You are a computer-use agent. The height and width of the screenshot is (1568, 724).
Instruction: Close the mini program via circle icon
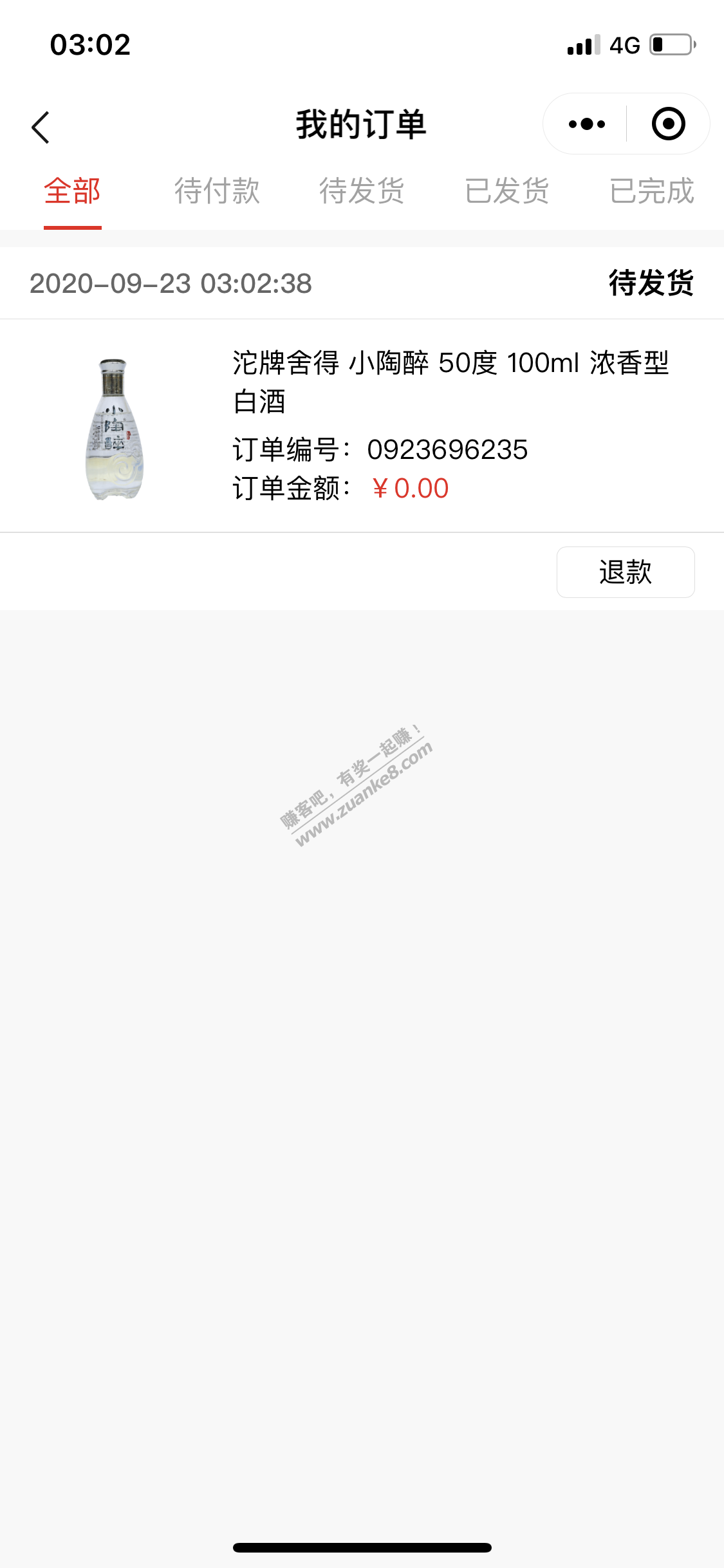coord(668,124)
